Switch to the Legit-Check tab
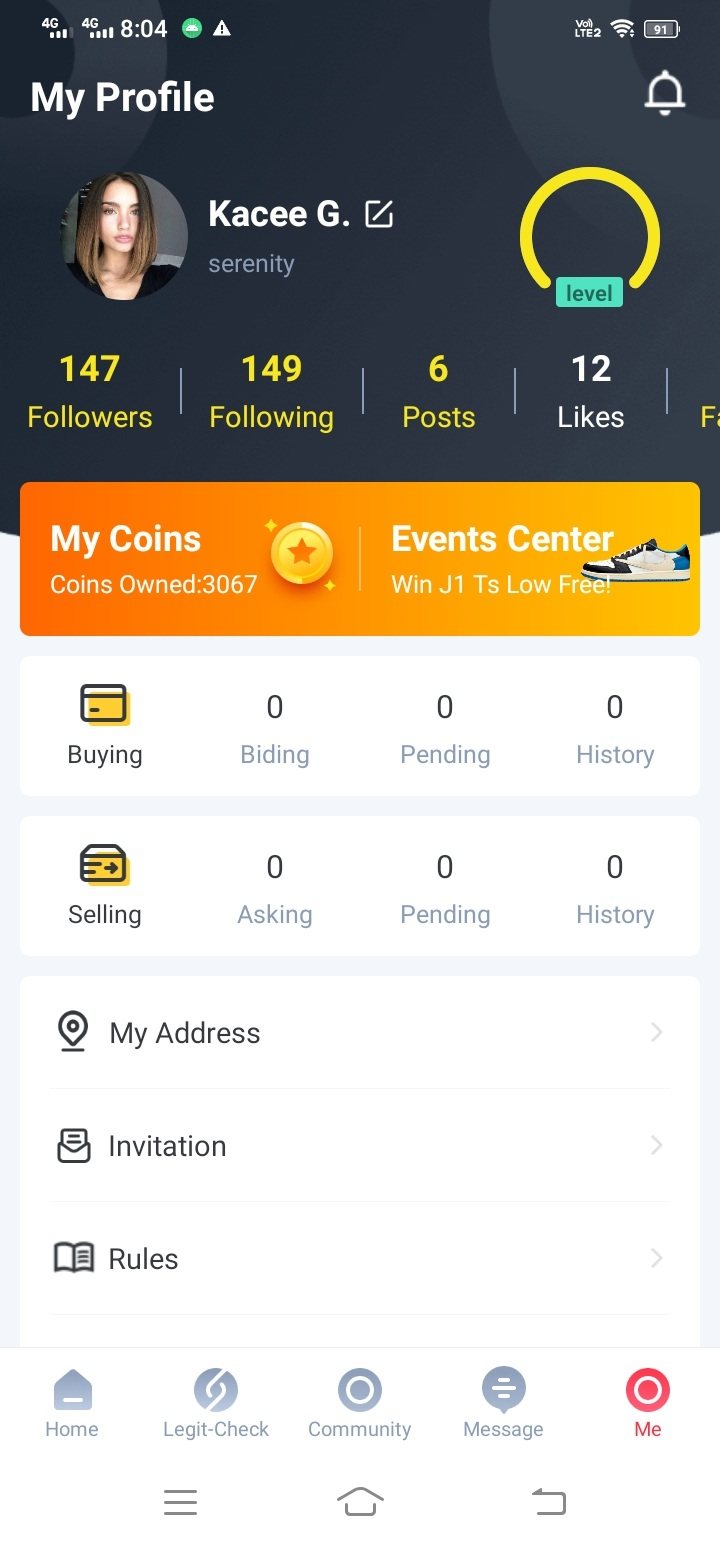The image size is (720, 1544). point(216,1403)
